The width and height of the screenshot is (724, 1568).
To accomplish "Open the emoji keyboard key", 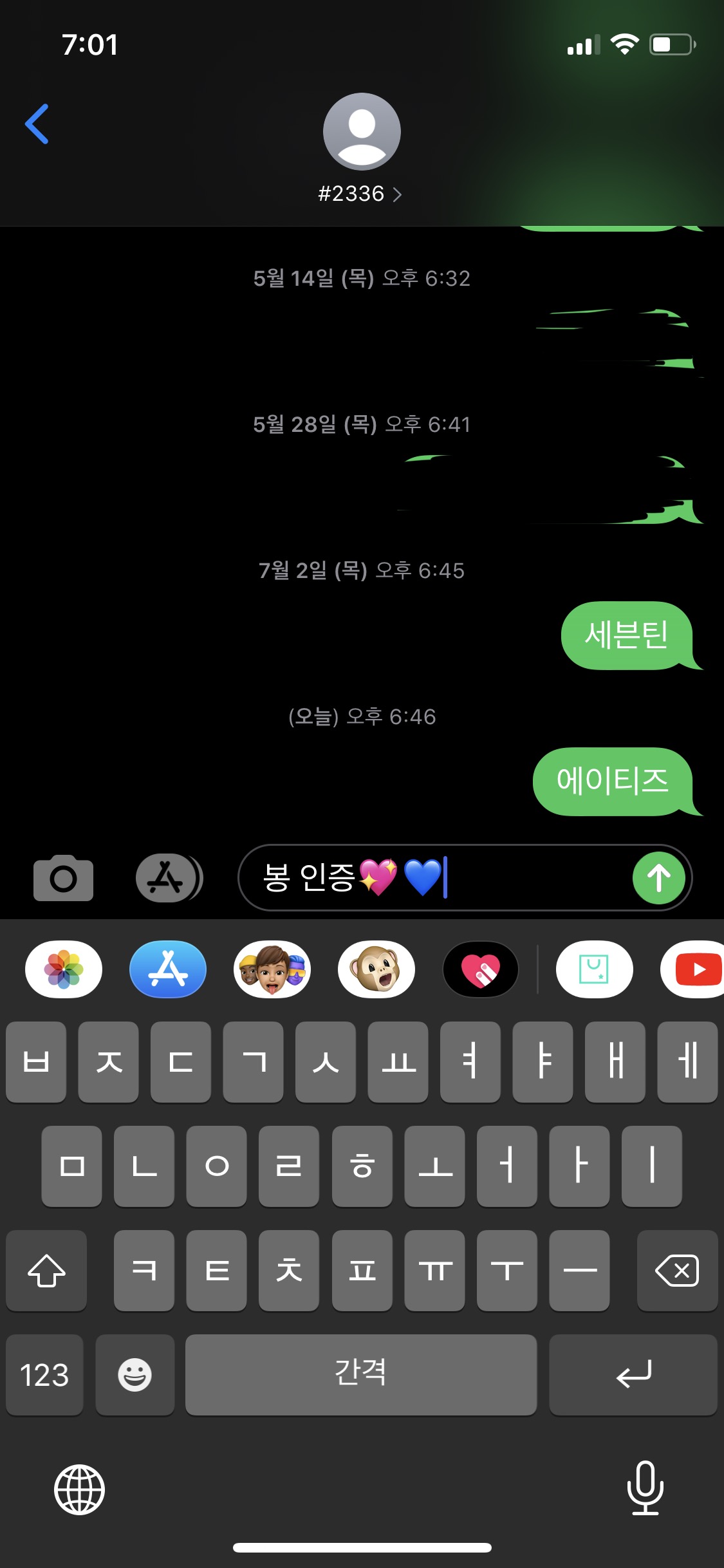I will (135, 1376).
